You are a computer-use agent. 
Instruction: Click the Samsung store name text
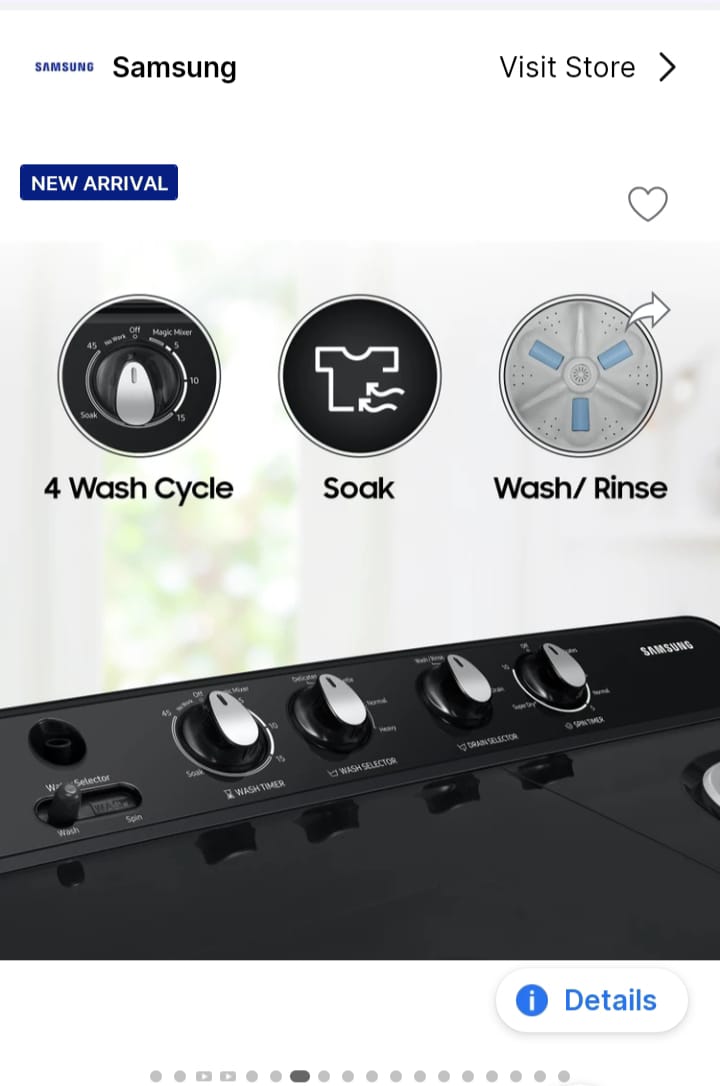click(x=174, y=67)
